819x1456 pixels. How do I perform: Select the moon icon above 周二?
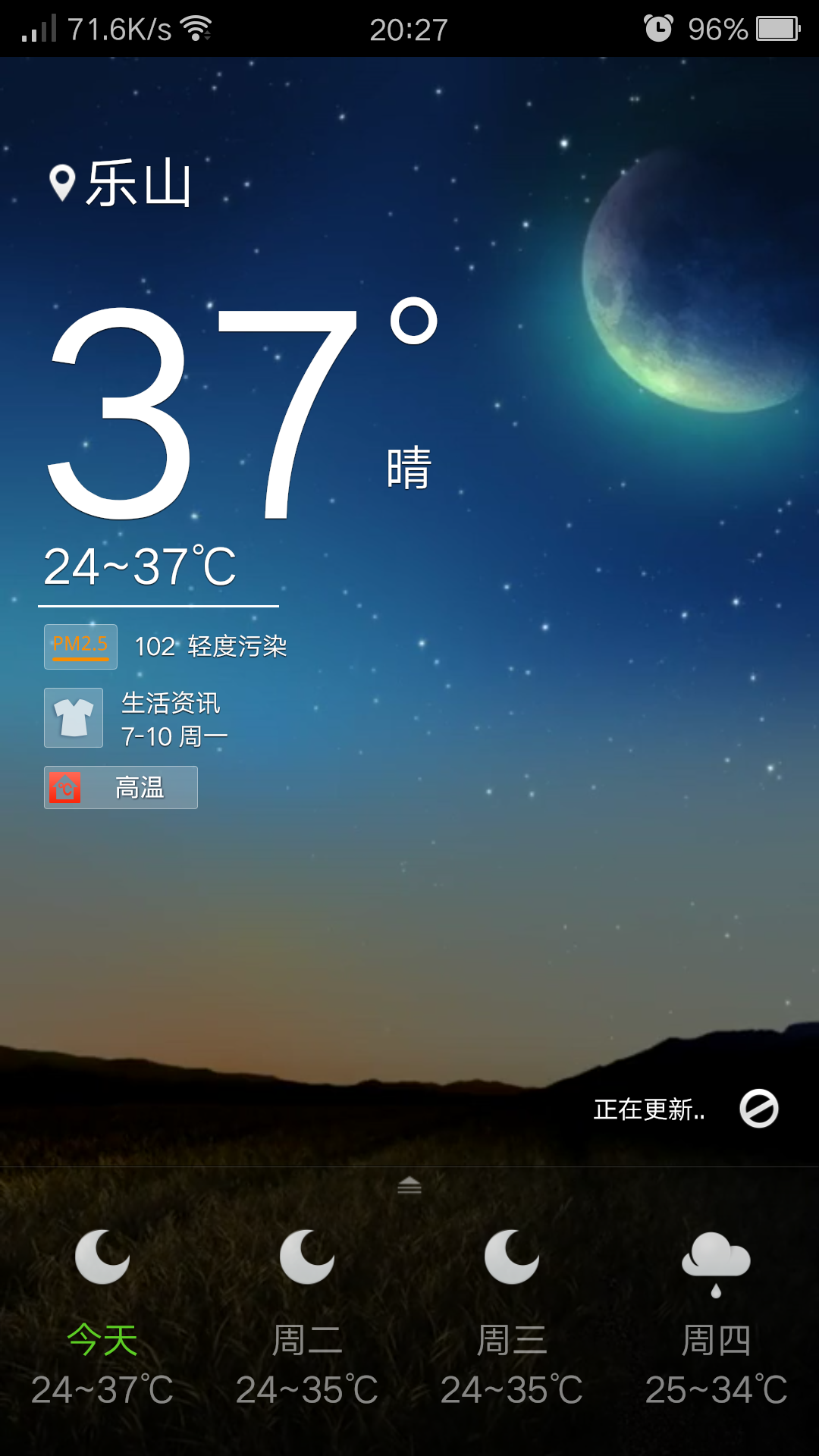[x=306, y=1255]
